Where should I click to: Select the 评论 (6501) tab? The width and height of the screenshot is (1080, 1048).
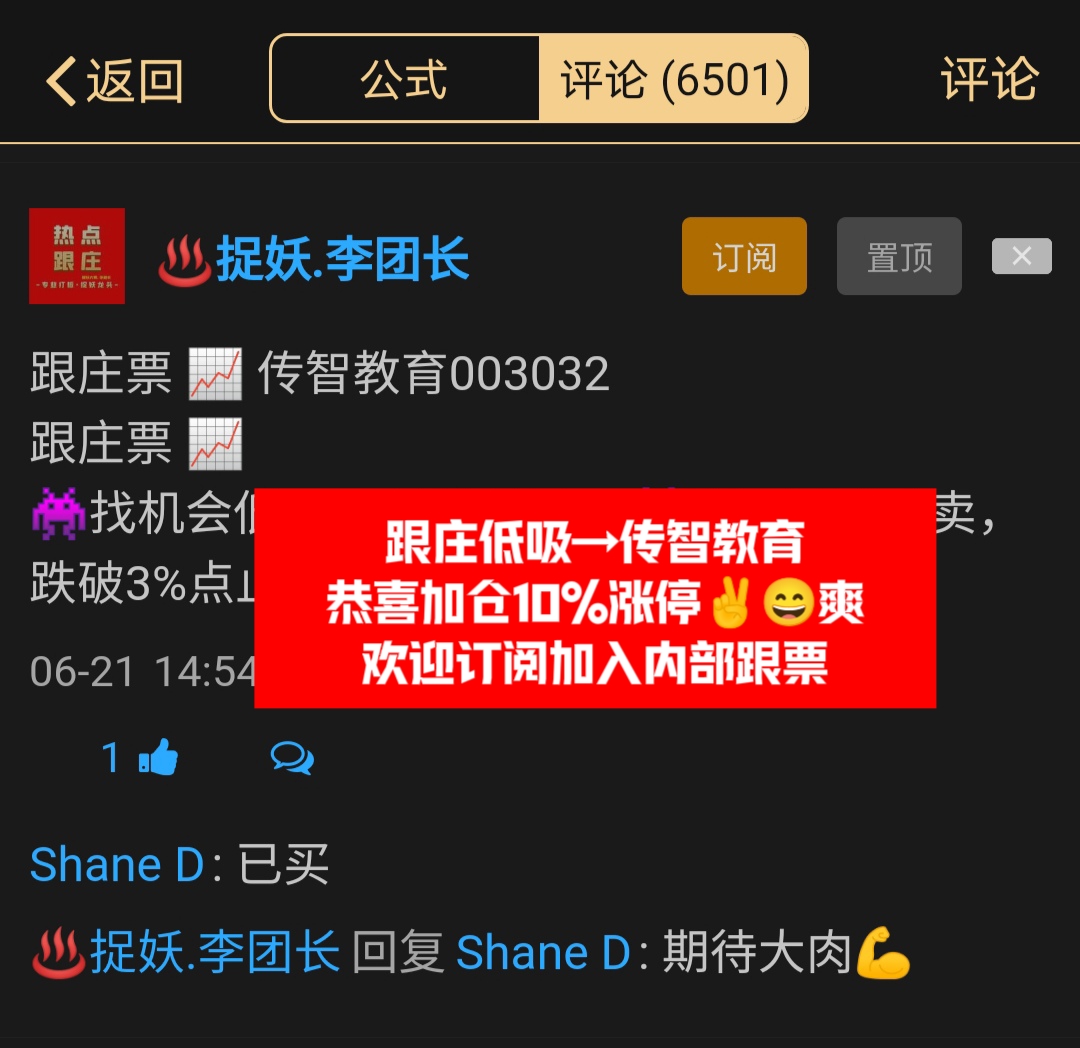tap(673, 79)
